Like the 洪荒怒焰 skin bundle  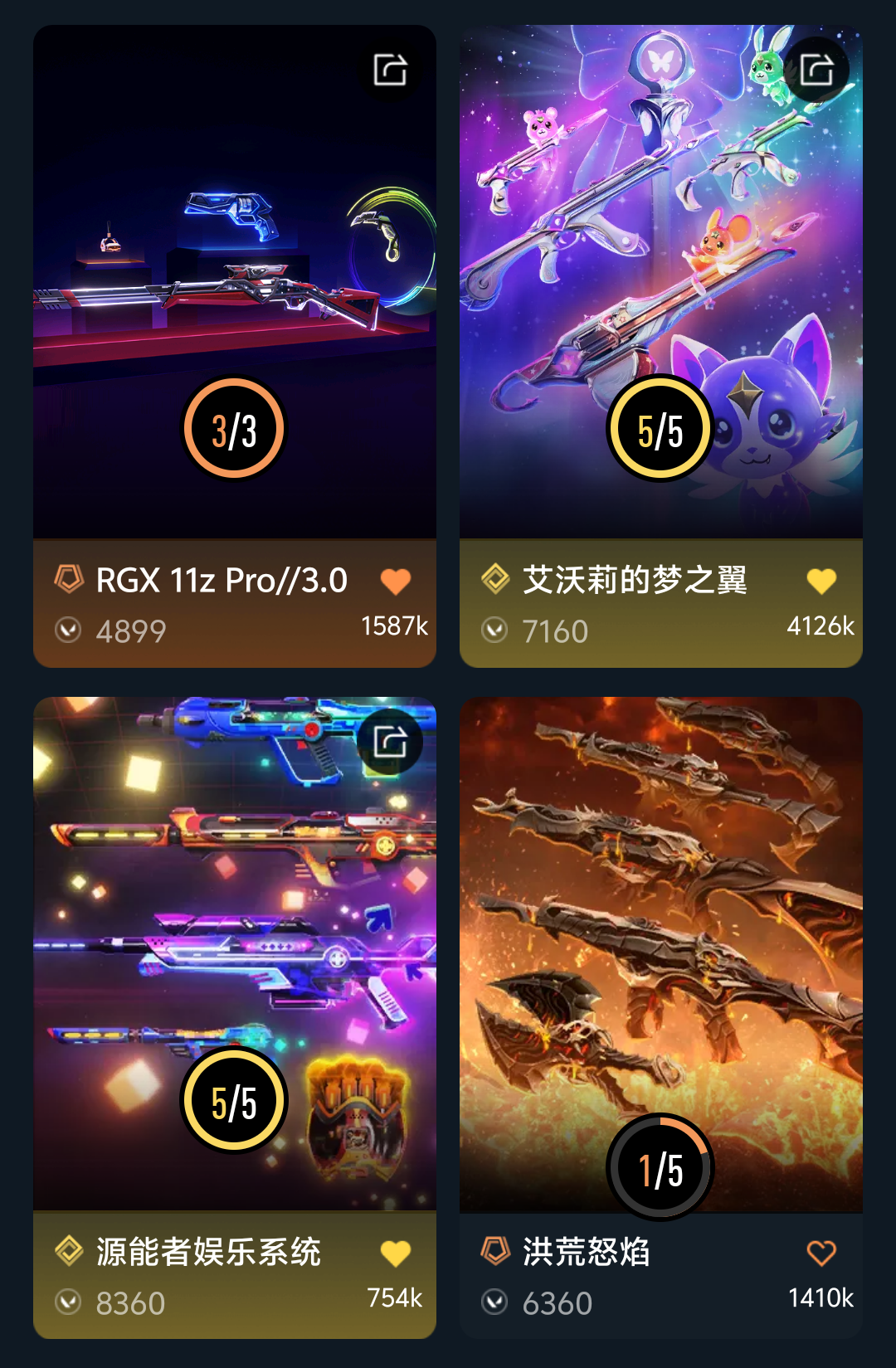(821, 1253)
